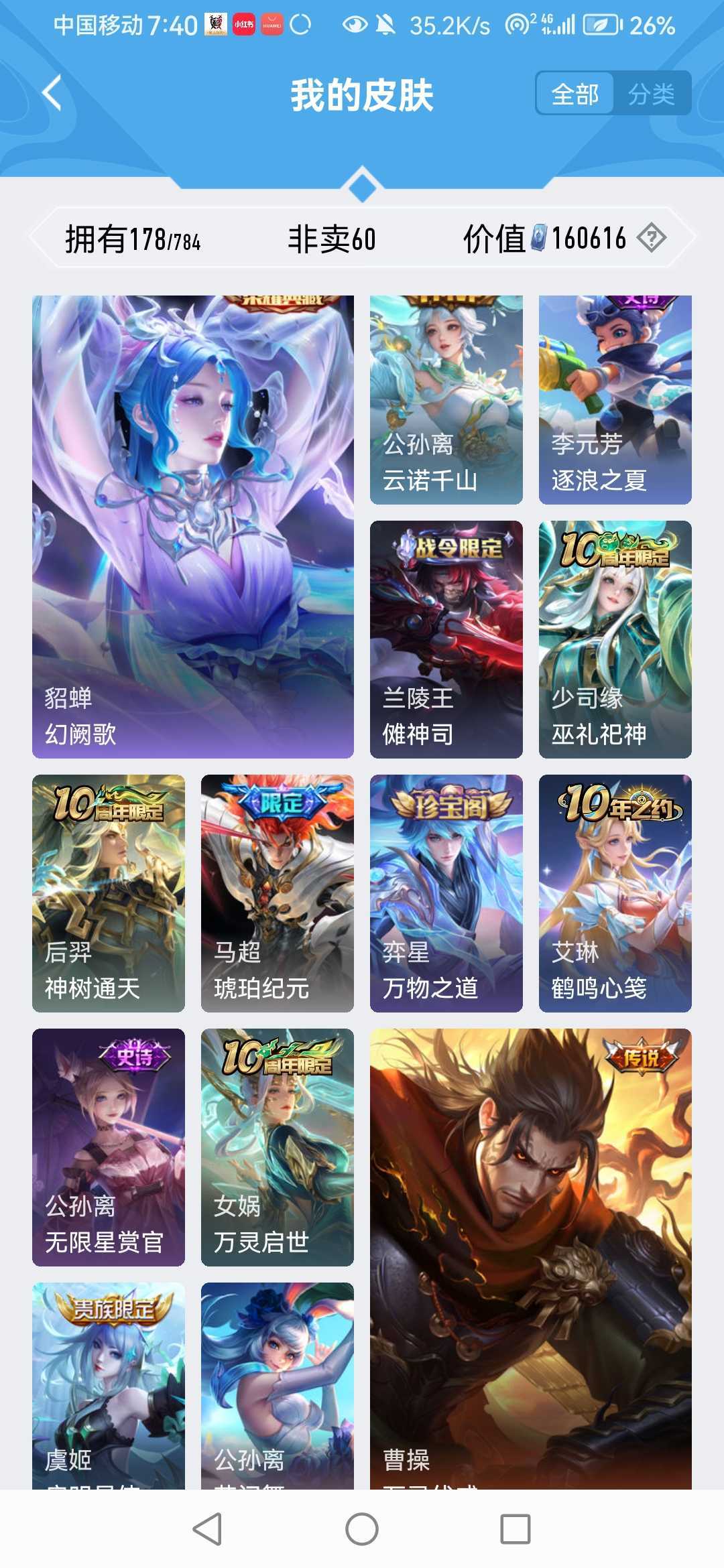Open 艾琳 鹤鸣心笺 skin
This screenshot has width=724, height=1568.
tap(615, 893)
